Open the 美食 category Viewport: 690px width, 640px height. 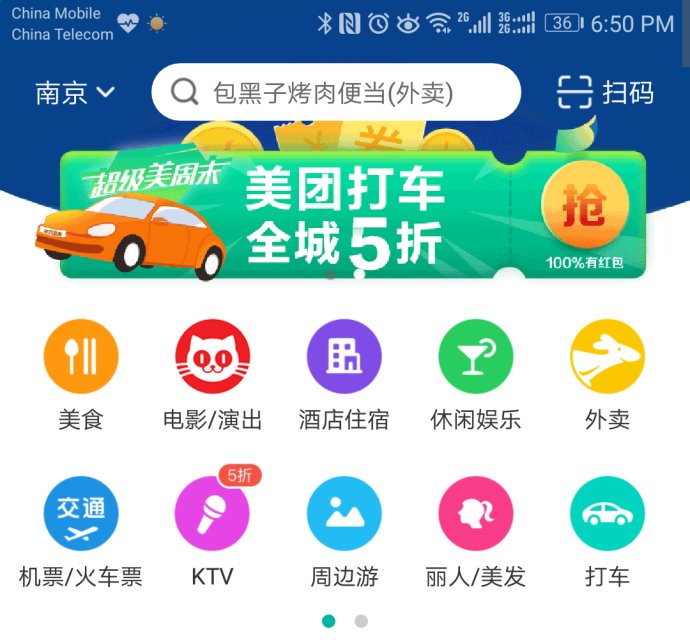(x=81, y=357)
